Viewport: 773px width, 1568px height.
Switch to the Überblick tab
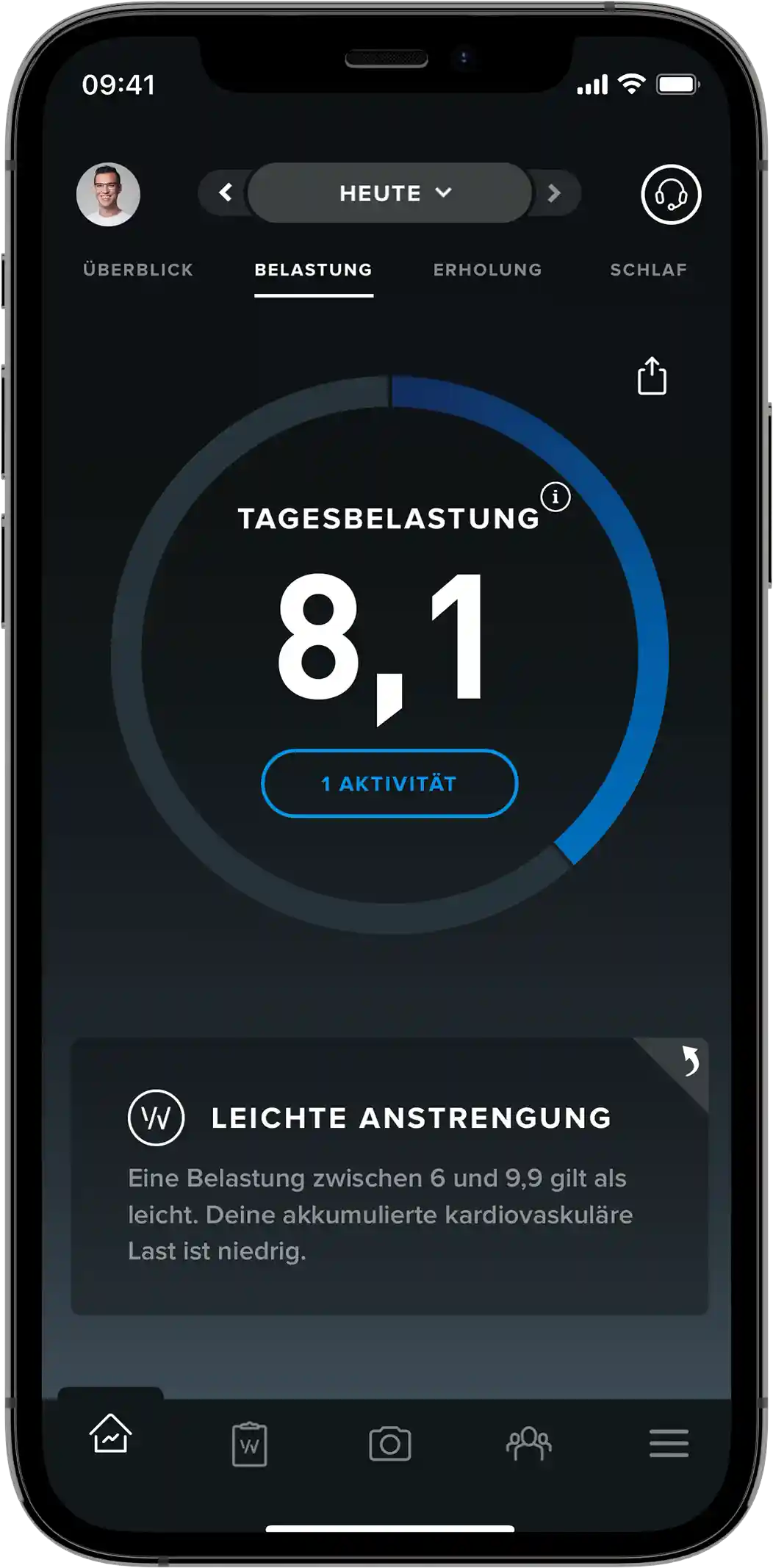(x=138, y=270)
